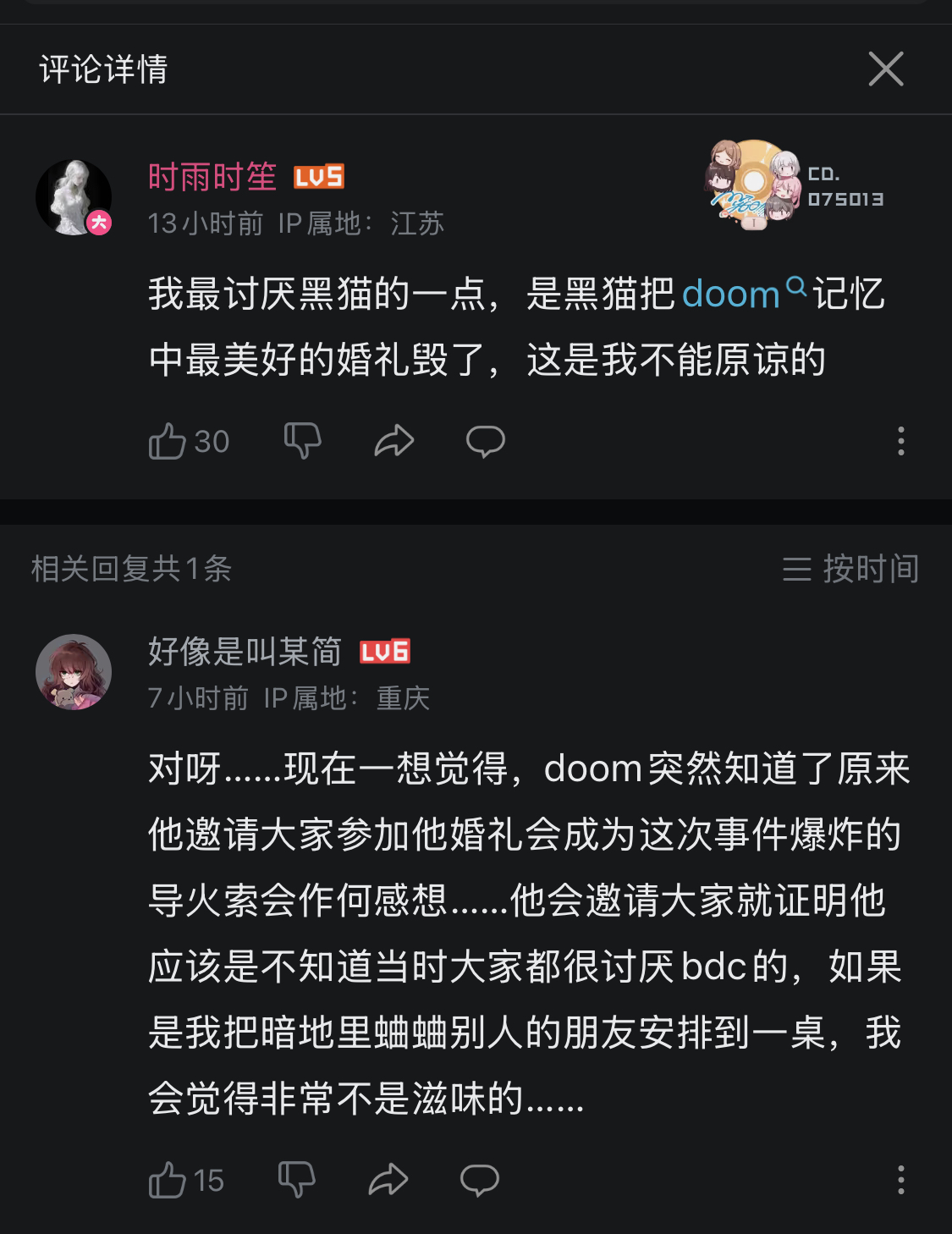
Task: Like 好像是叫某简's reply
Action: point(168,1180)
